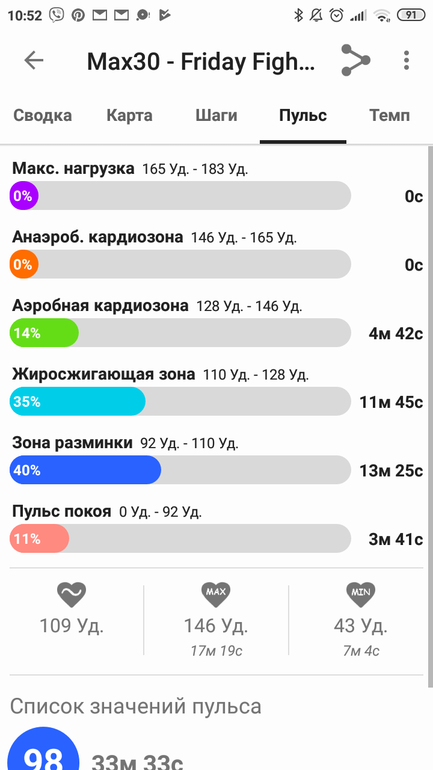Image resolution: width=433 pixels, height=770 pixels.
Task: Go back using the arrow icon
Action: point(34,60)
